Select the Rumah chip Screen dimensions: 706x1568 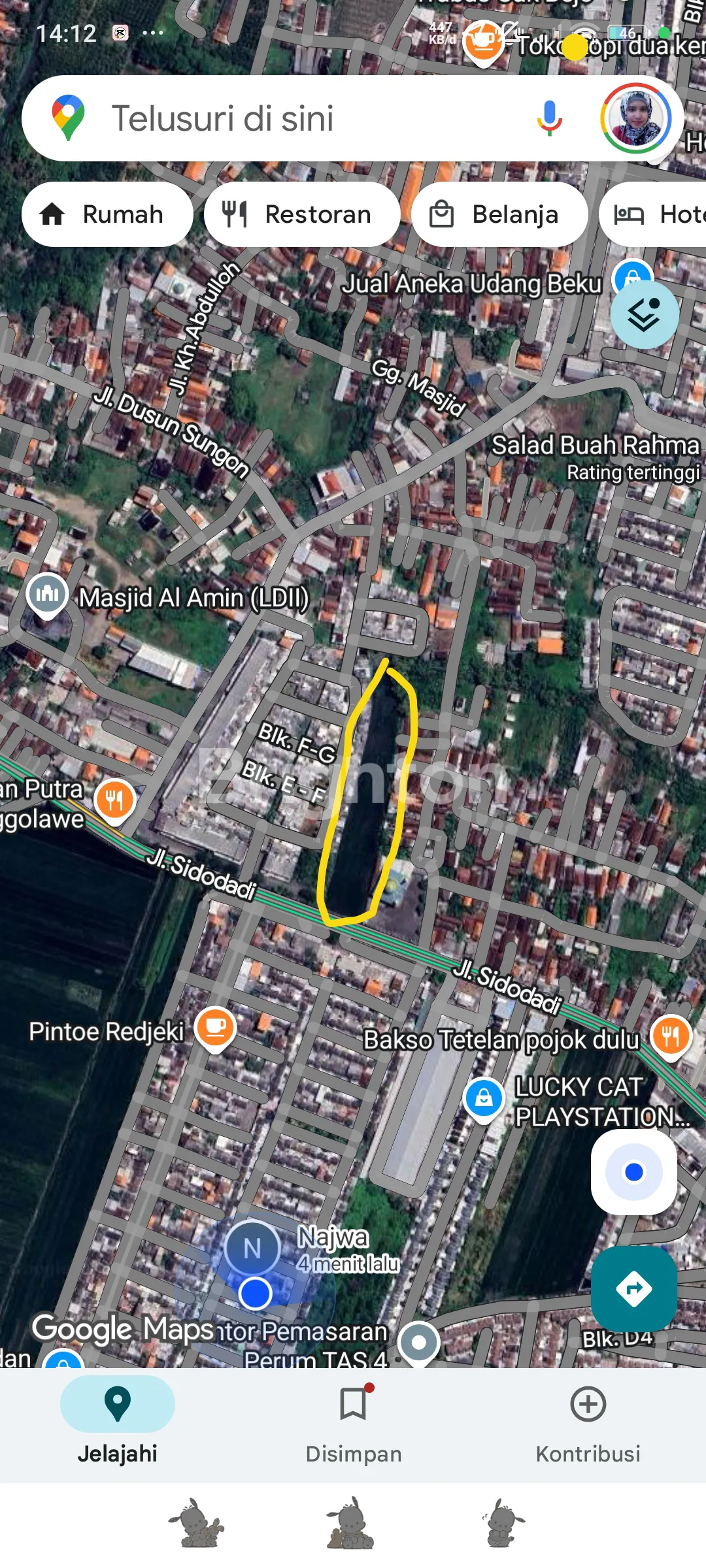point(107,214)
